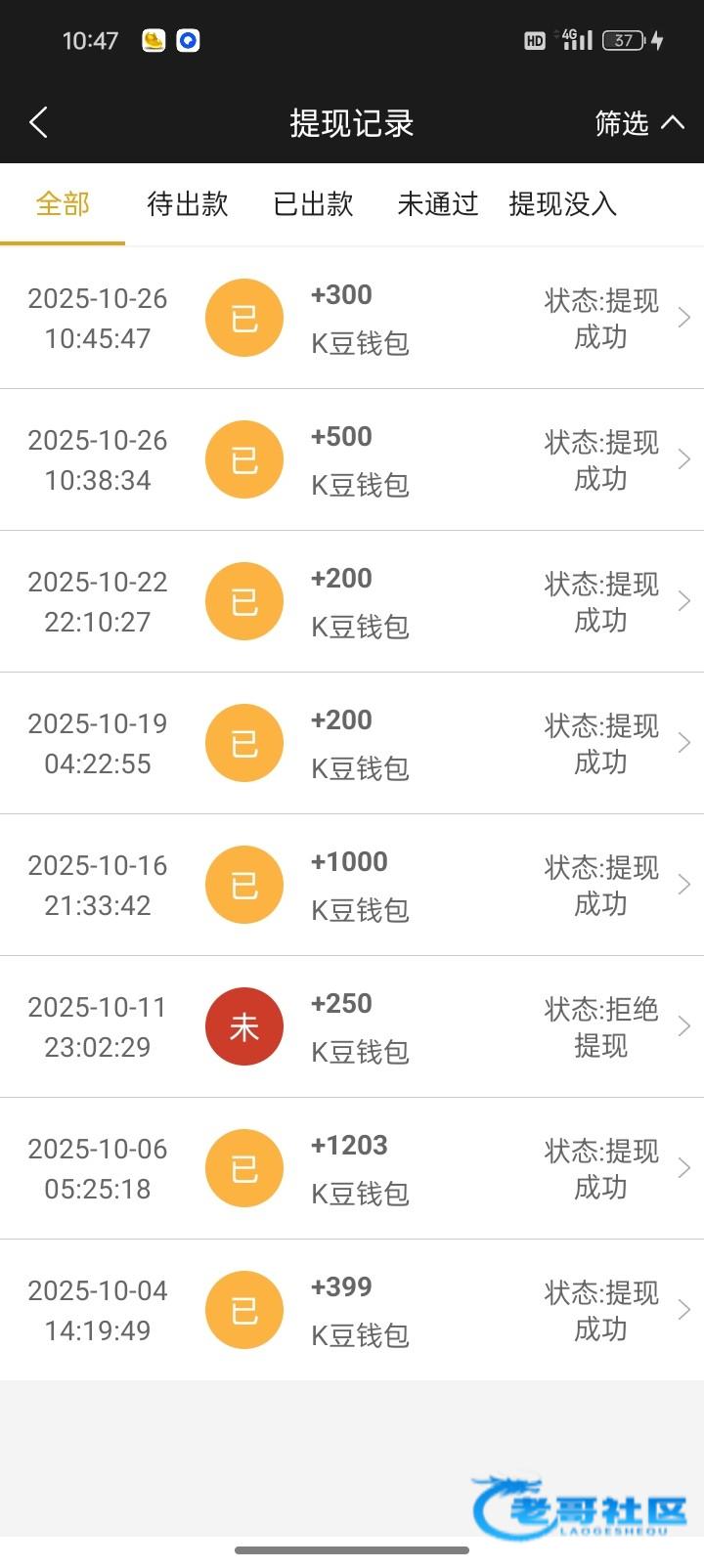Open the +300 withdrawal record
The image size is (704, 1568).
tap(352, 319)
